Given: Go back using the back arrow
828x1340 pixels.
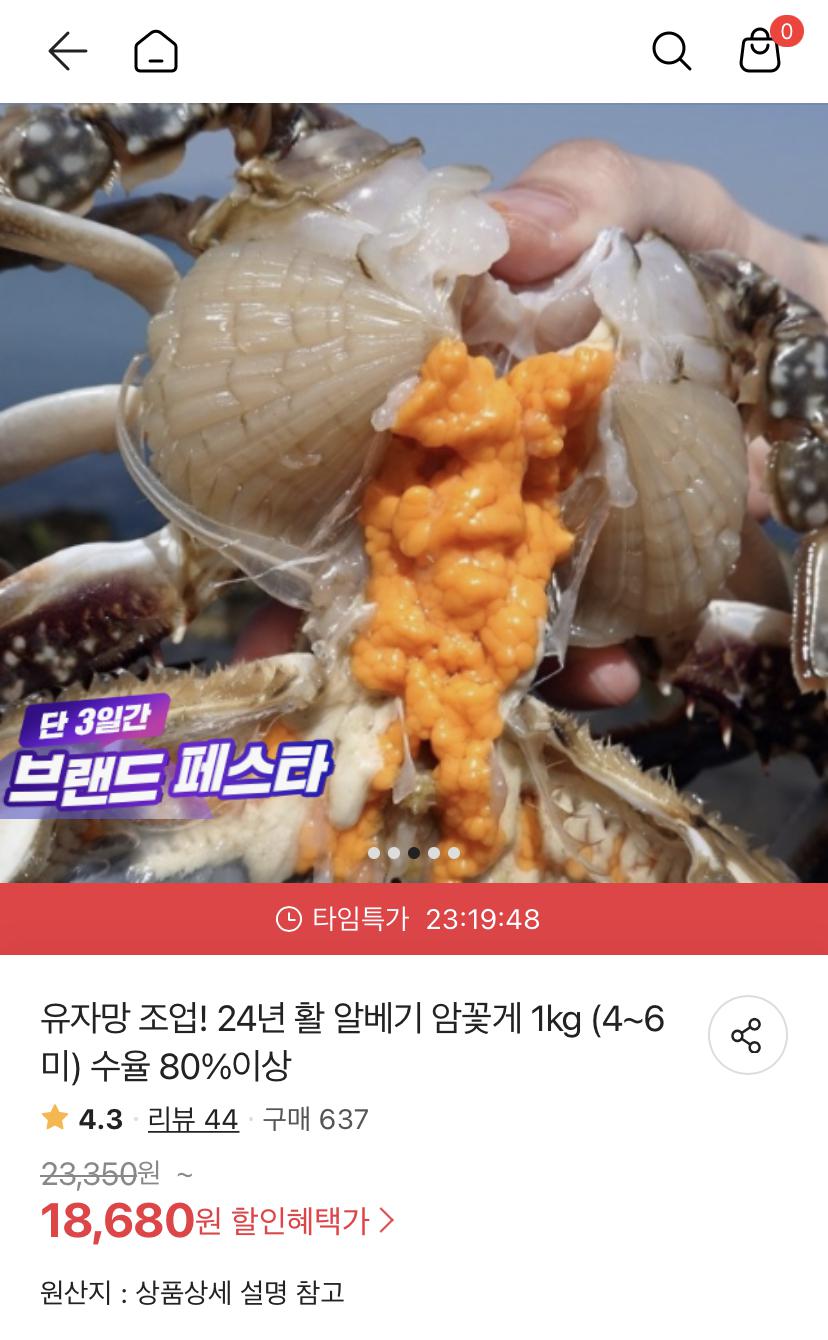Looking at the screenshot, I should tap(68, 51).
